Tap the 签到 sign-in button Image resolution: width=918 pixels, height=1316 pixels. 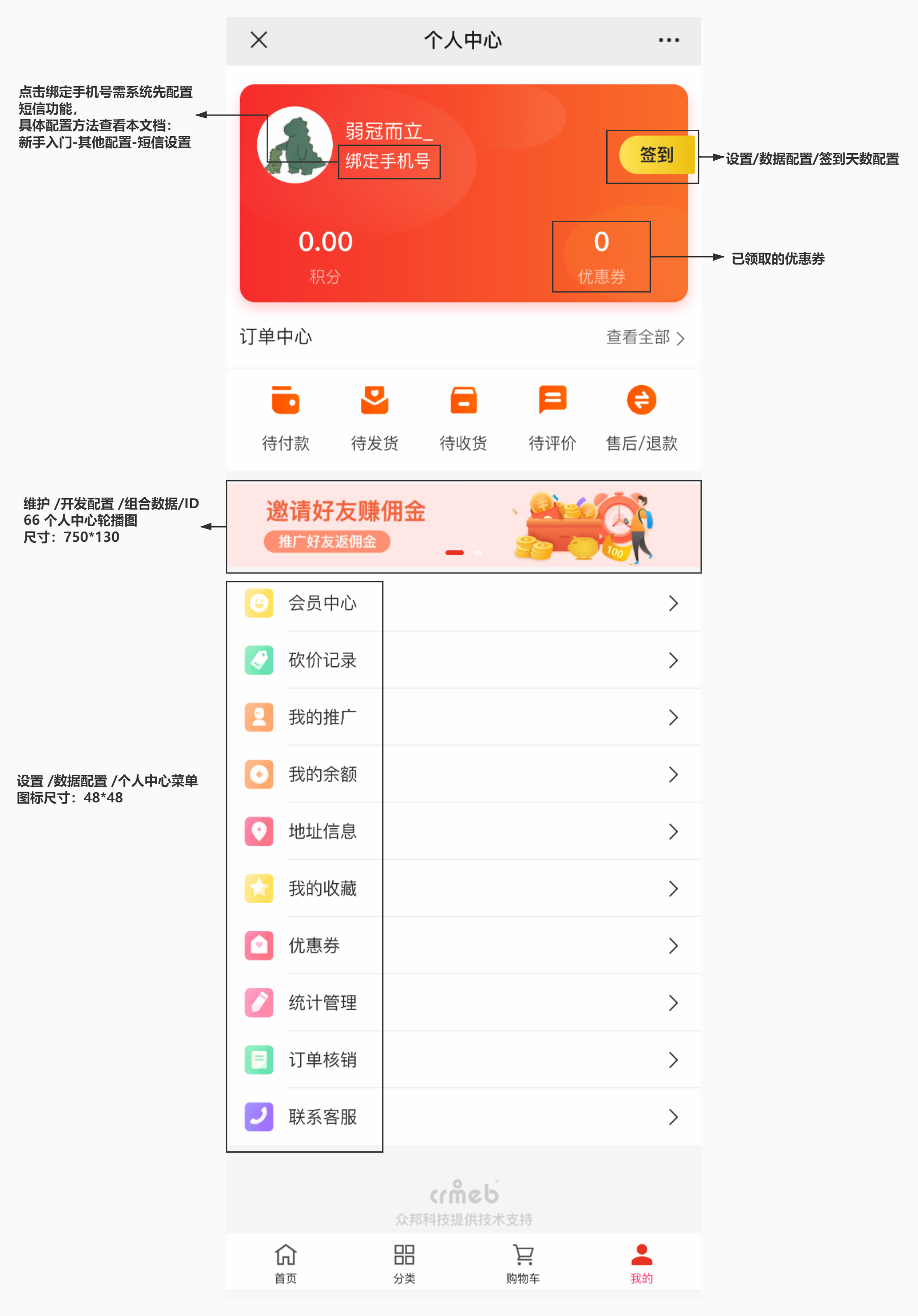656,155
